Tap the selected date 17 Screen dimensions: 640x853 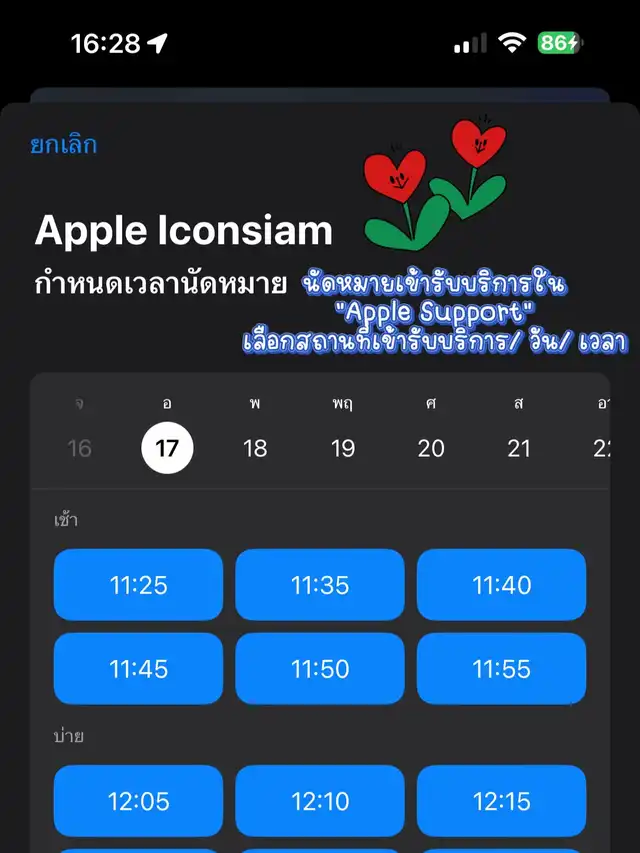pos(167,448)
